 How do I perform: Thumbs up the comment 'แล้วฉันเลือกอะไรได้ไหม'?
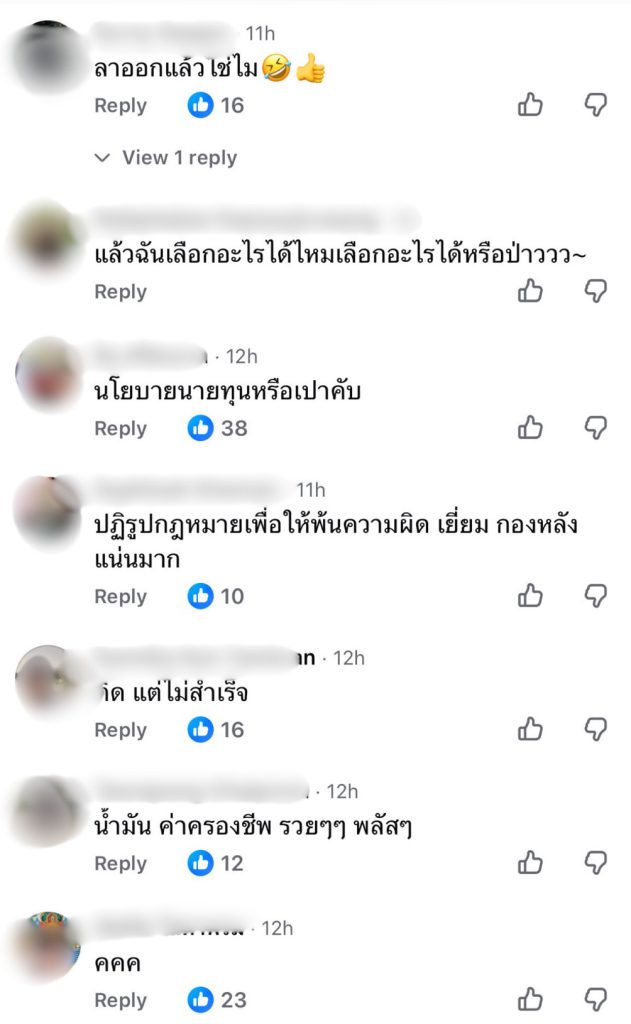pyautogui.click(x=530, y=291)
